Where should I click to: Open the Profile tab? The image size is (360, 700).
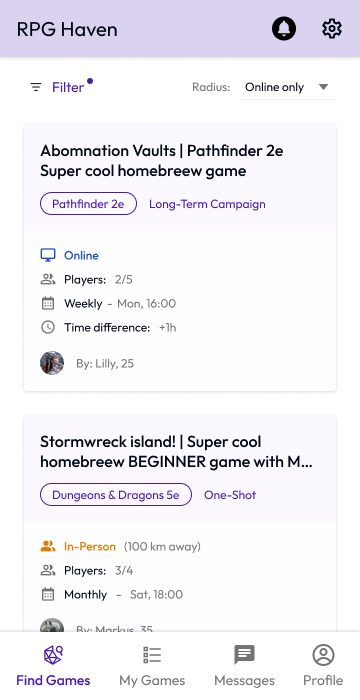pyautogui.click(x=323, y=665)
